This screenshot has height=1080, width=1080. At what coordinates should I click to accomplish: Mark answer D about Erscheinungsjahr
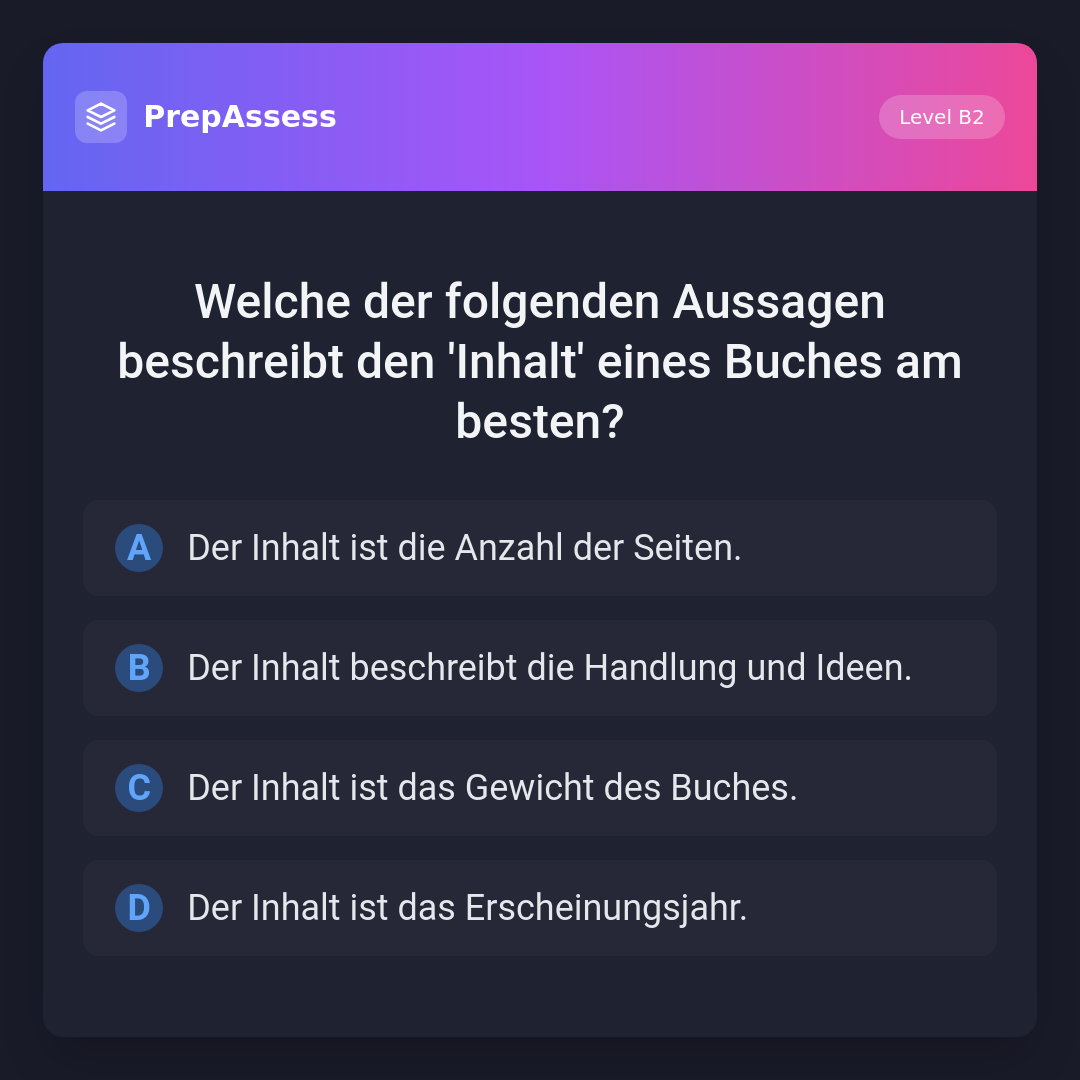539,908
